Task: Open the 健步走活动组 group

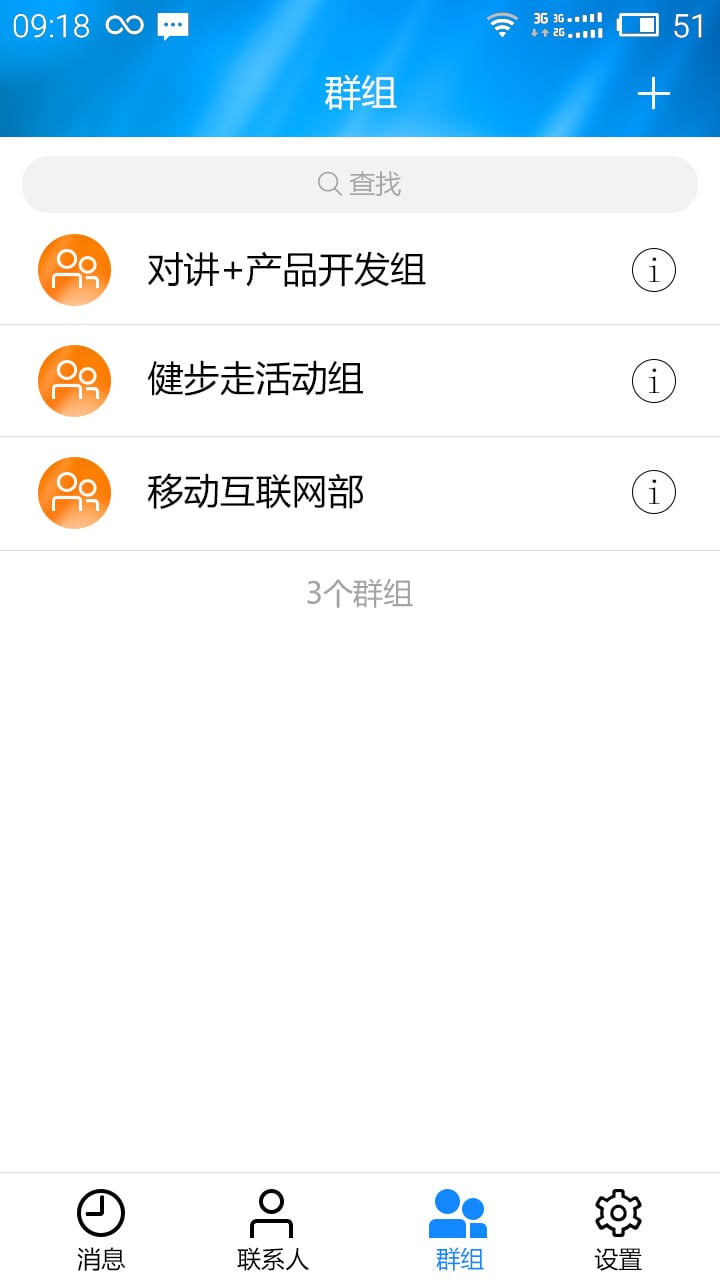Action: [360, 381]
